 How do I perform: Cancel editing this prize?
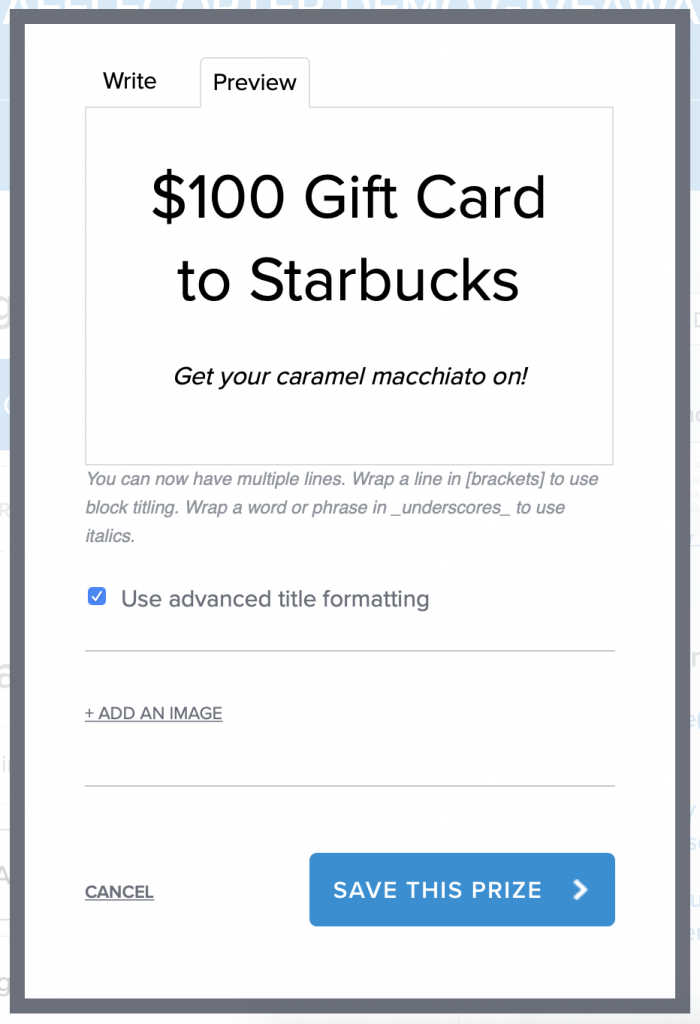tap(119, 892)
